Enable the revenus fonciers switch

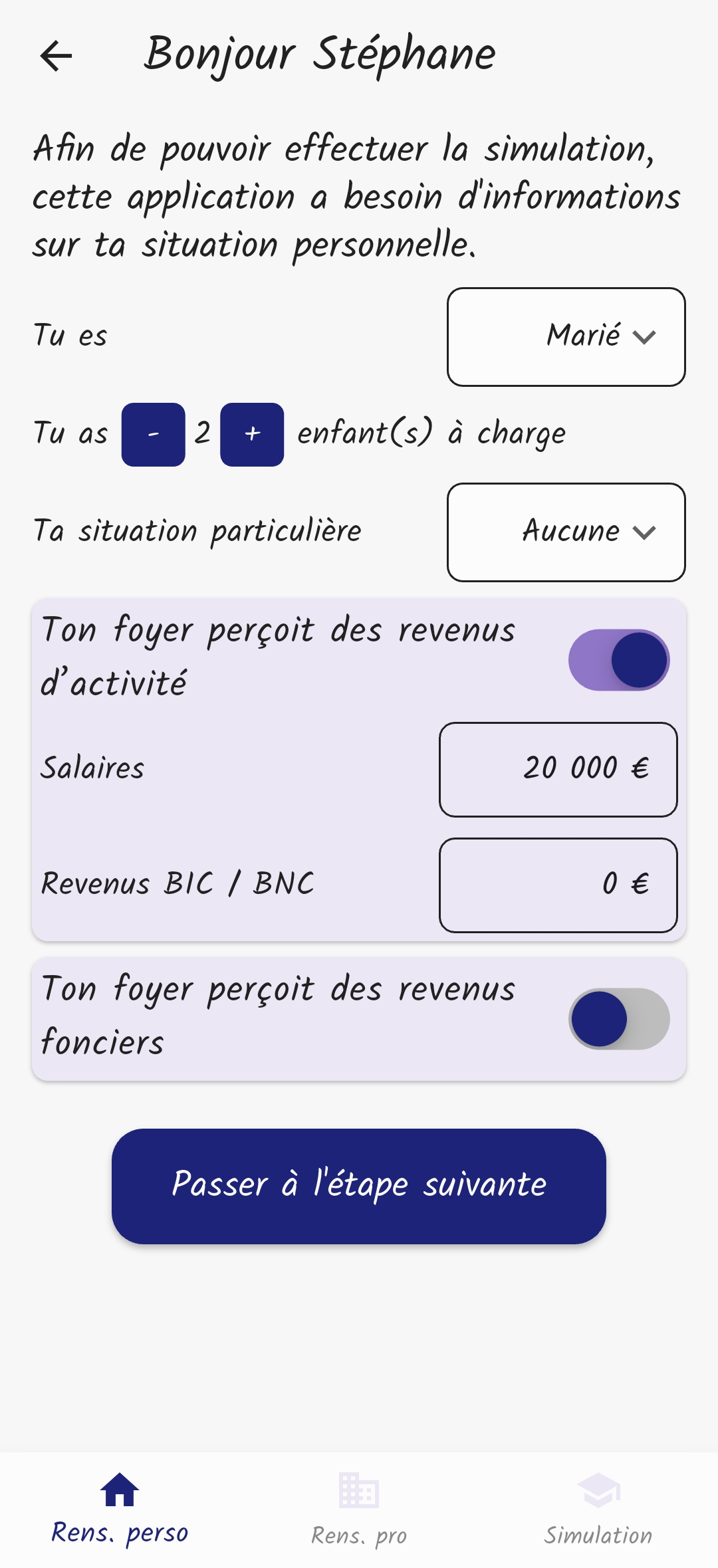(618, 1019)
